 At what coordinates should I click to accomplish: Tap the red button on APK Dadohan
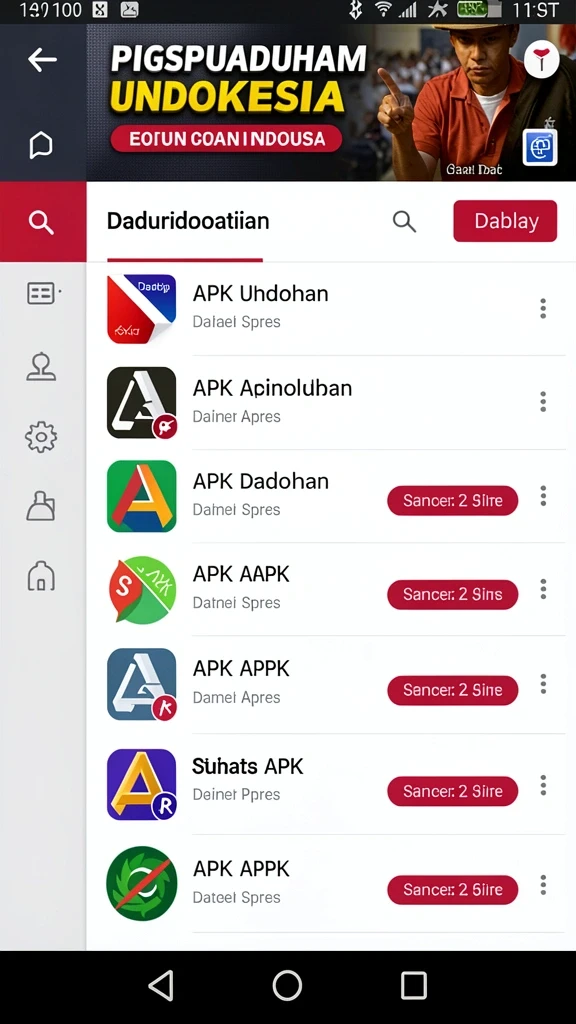[x=453, y=501]
